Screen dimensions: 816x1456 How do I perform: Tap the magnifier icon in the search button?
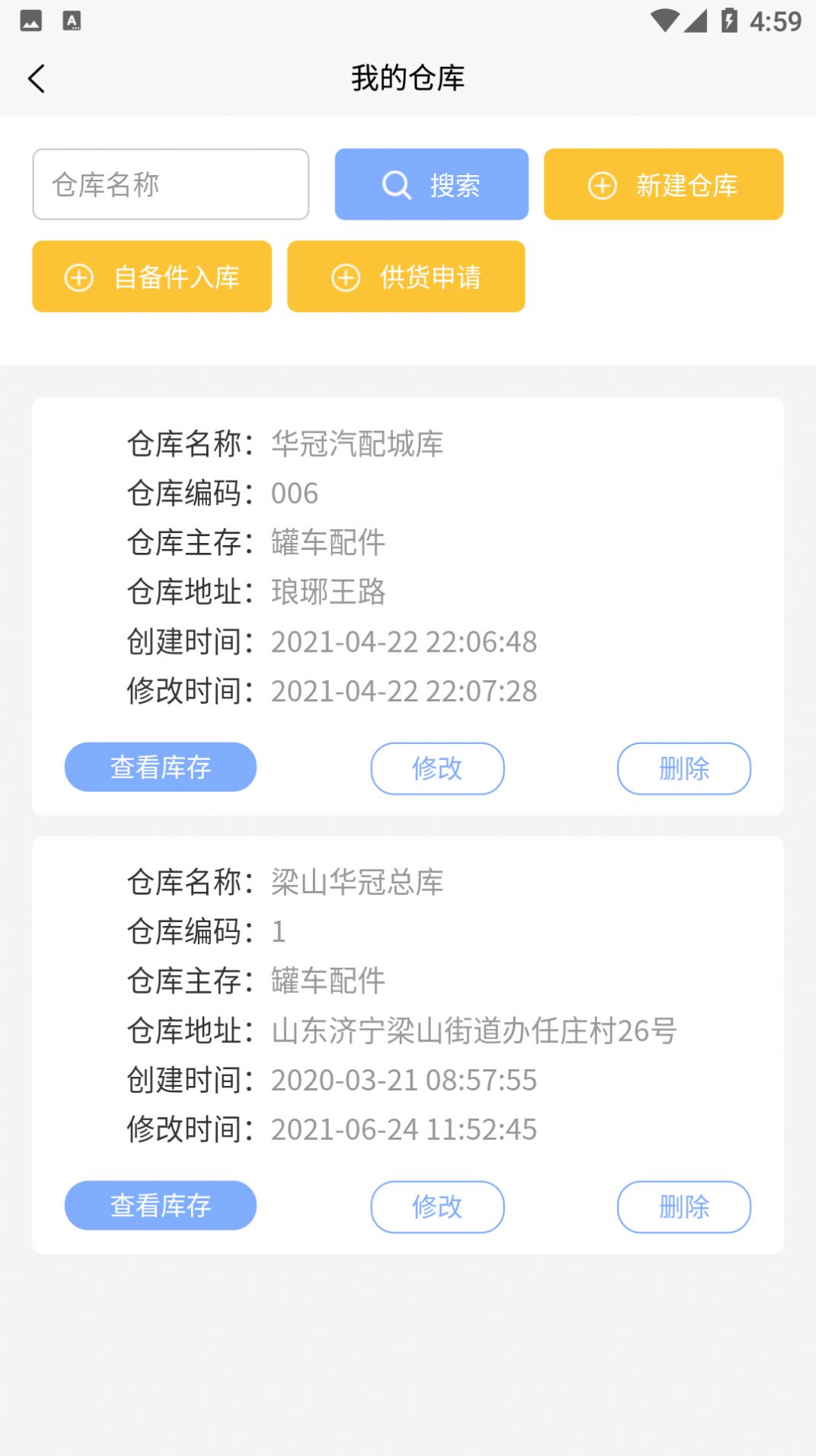click(395, 184)
